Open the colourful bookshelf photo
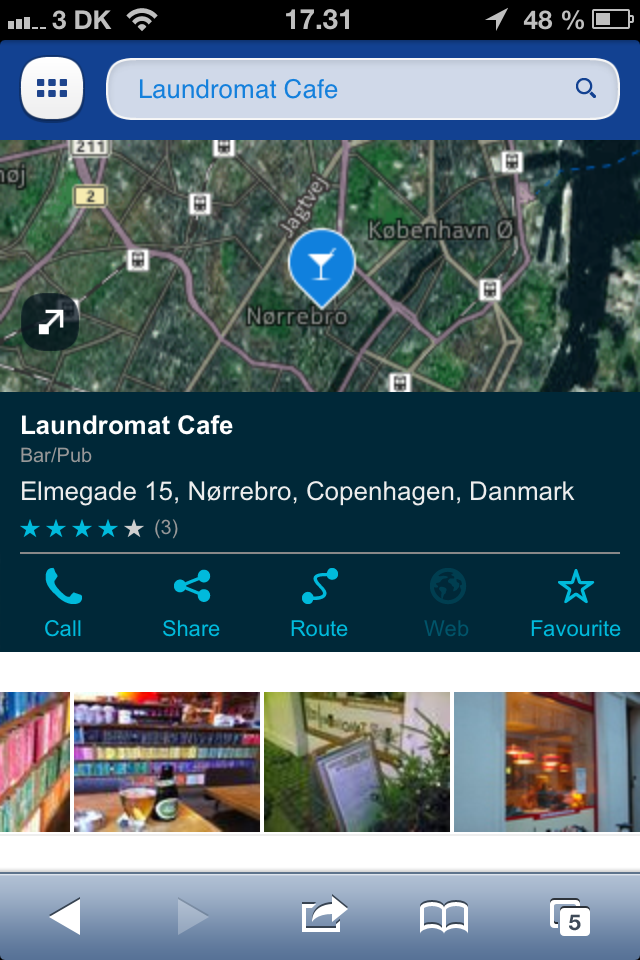Viewport: 640px width, 960px height. click(34, 761)
